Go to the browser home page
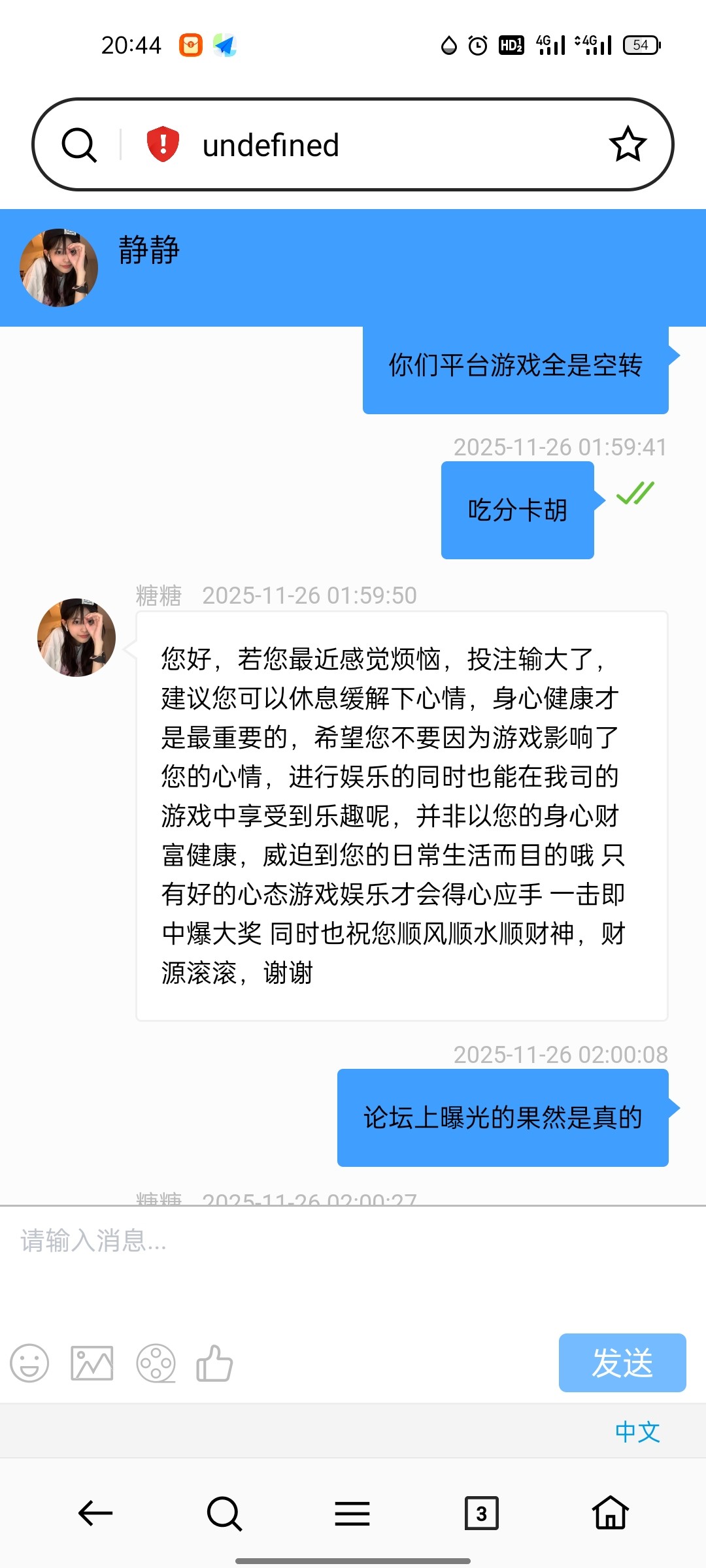The width and height of the screenshot is (706, 1568). (611, 1513)
